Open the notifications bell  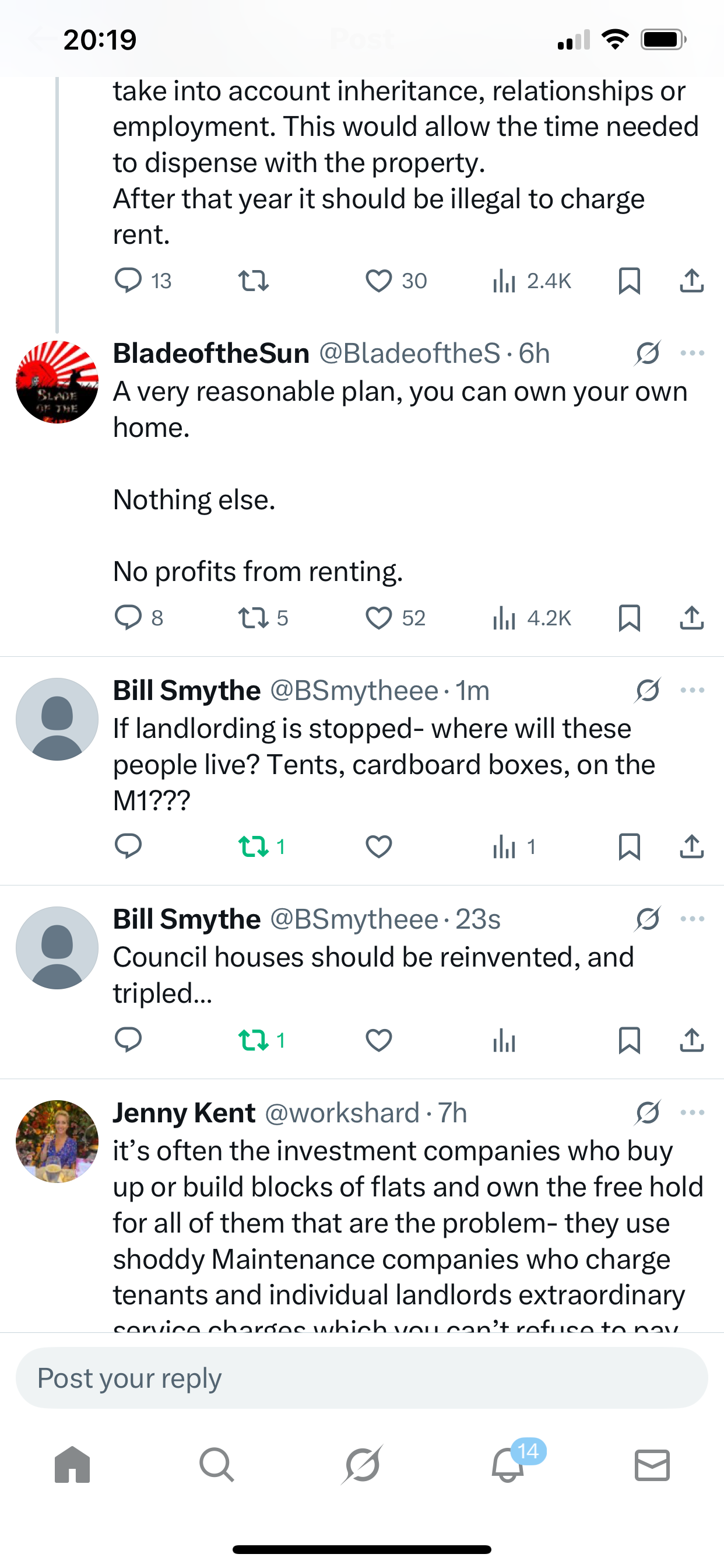click(x=508, y=1465)
